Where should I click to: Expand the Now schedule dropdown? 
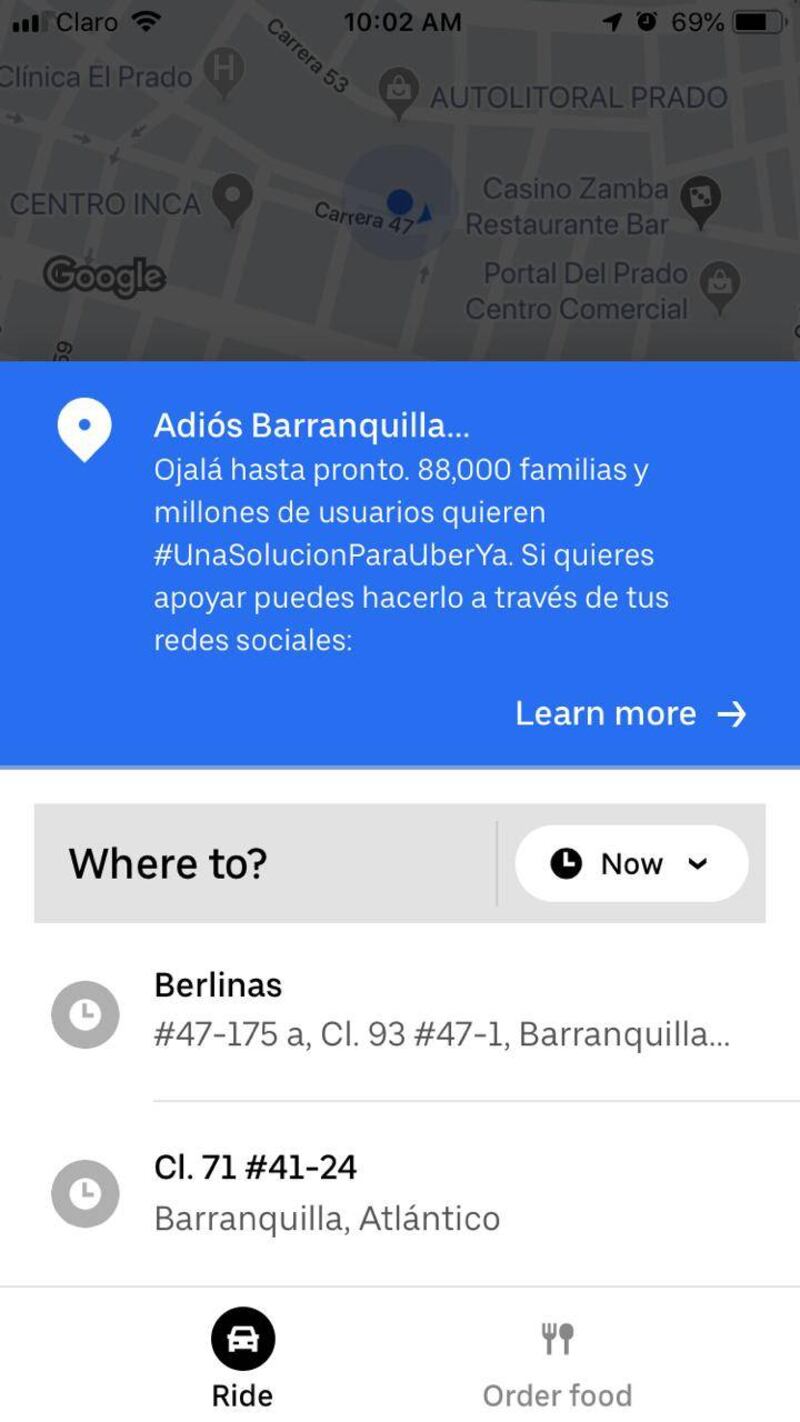pyautogui.click(x=631, y=863)
